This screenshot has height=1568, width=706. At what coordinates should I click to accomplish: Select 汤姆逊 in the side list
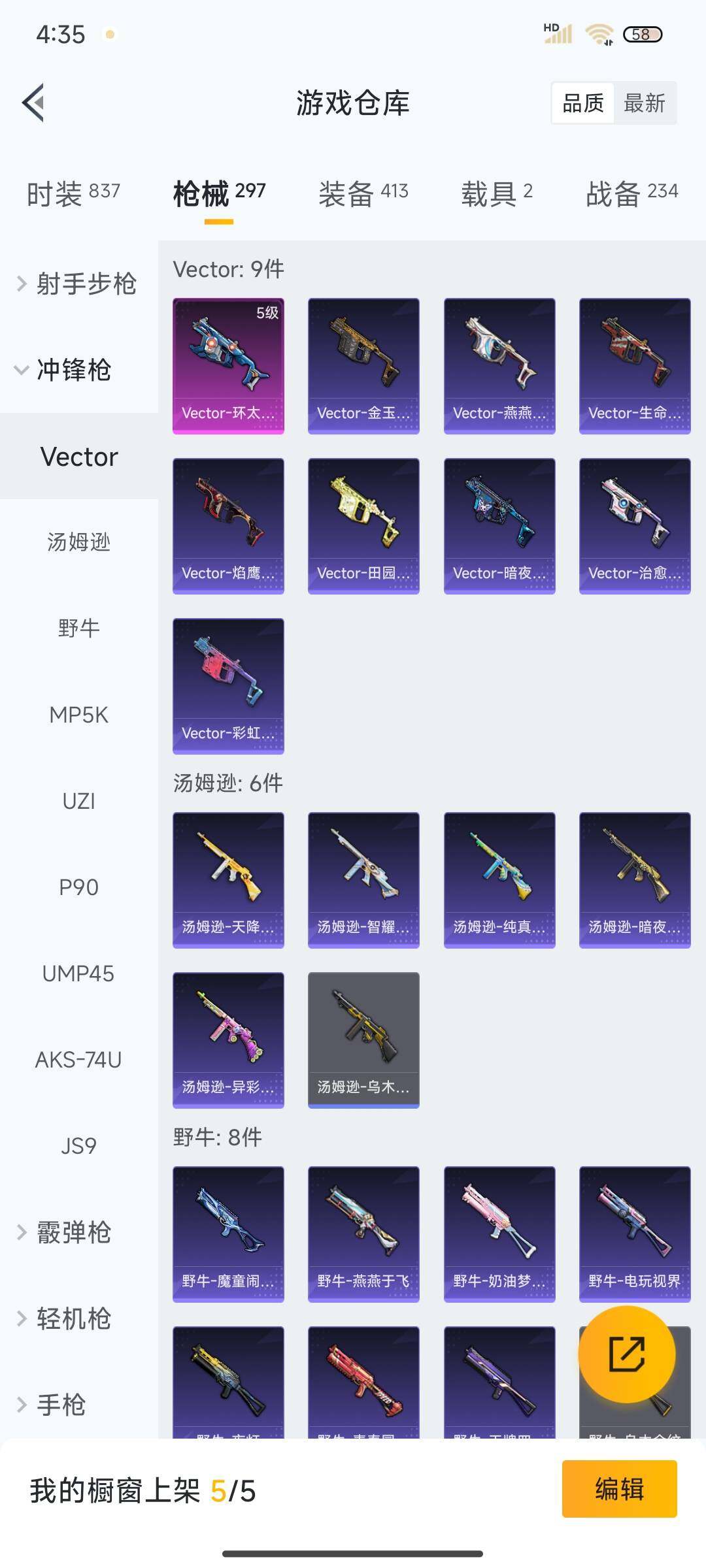click(78, 542)
